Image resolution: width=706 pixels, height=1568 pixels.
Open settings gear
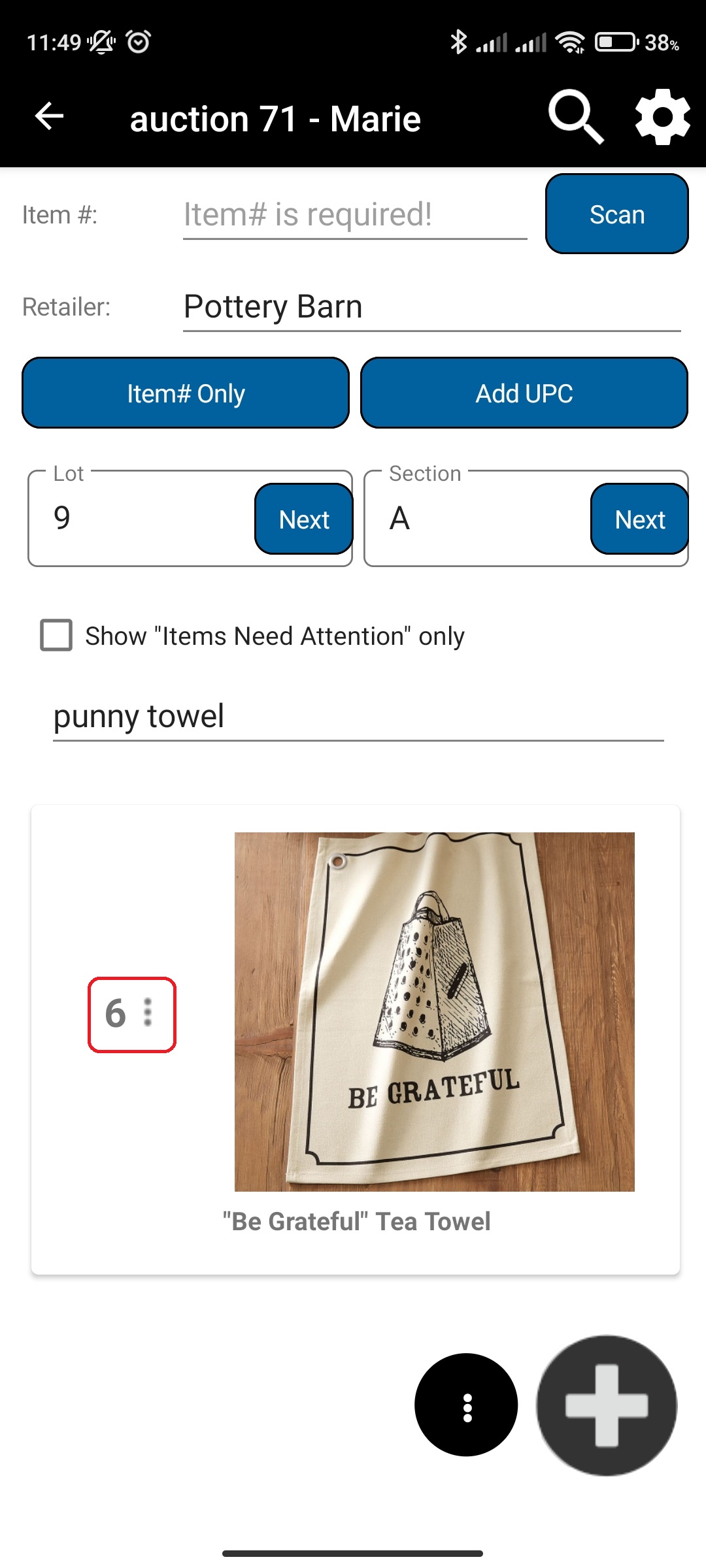coord(662,118)
